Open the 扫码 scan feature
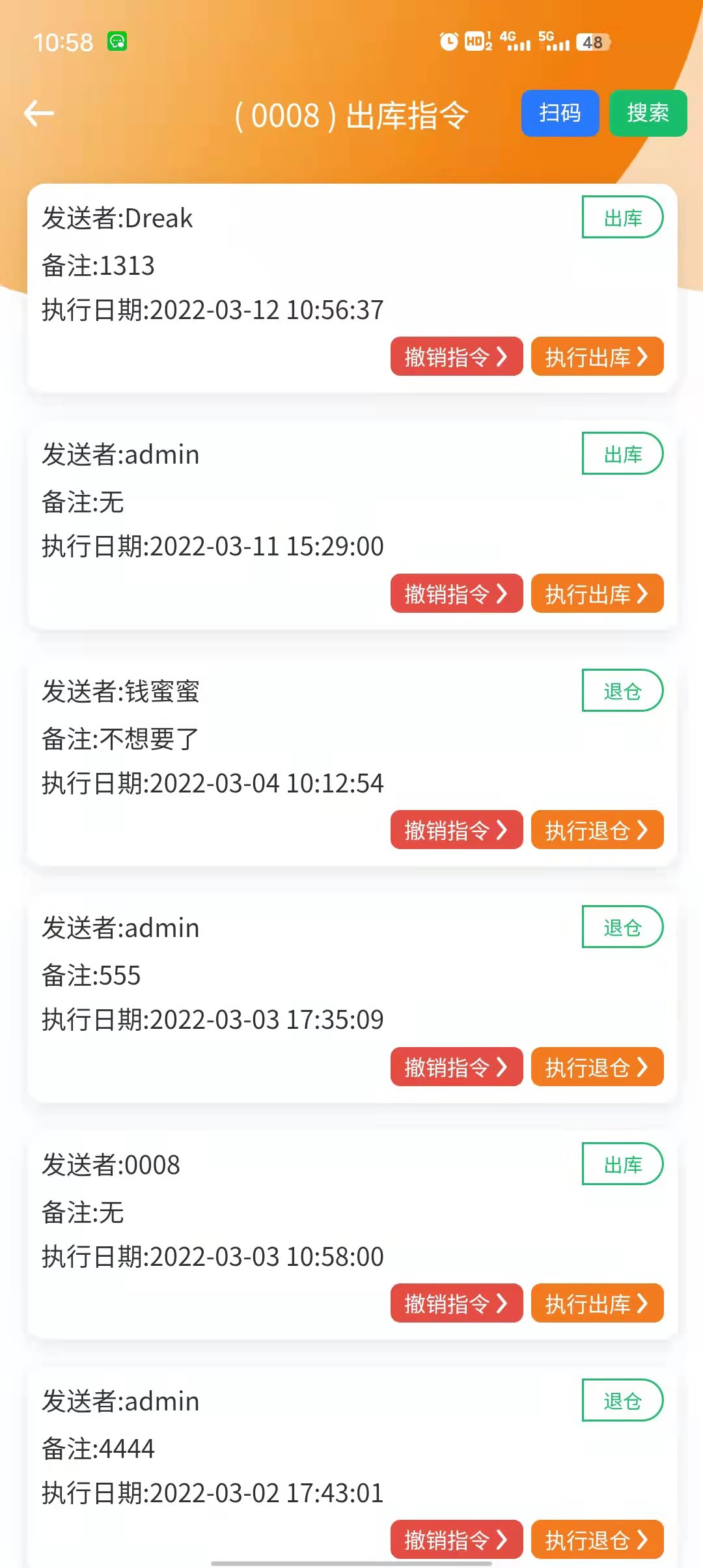The height and width of the screenshot is (1568, 703). click(x=560, y=113)
